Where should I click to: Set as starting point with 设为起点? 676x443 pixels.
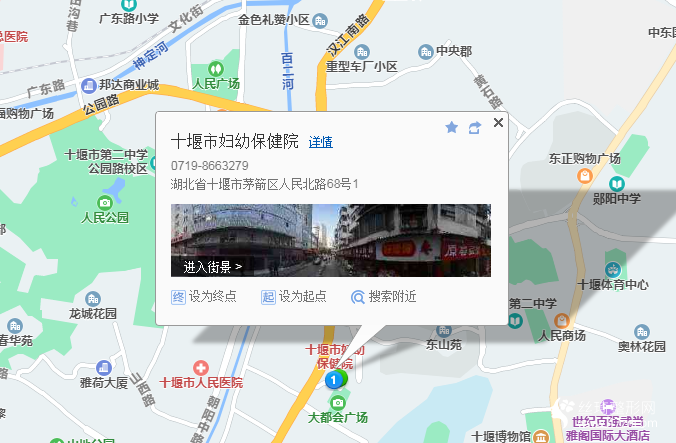[x=294, y=296]
